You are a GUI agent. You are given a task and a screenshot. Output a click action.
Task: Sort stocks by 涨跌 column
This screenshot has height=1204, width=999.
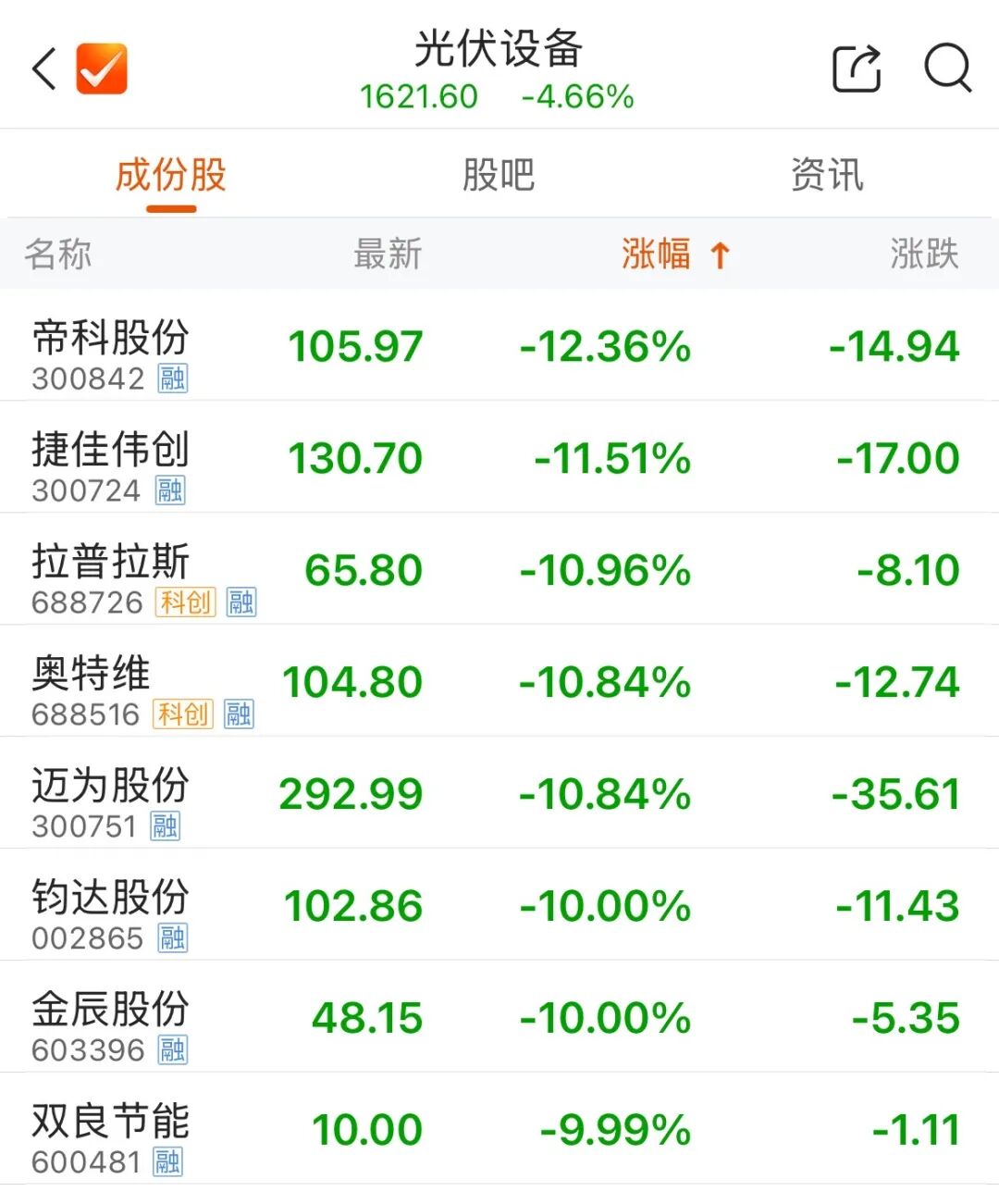(924, 254)
